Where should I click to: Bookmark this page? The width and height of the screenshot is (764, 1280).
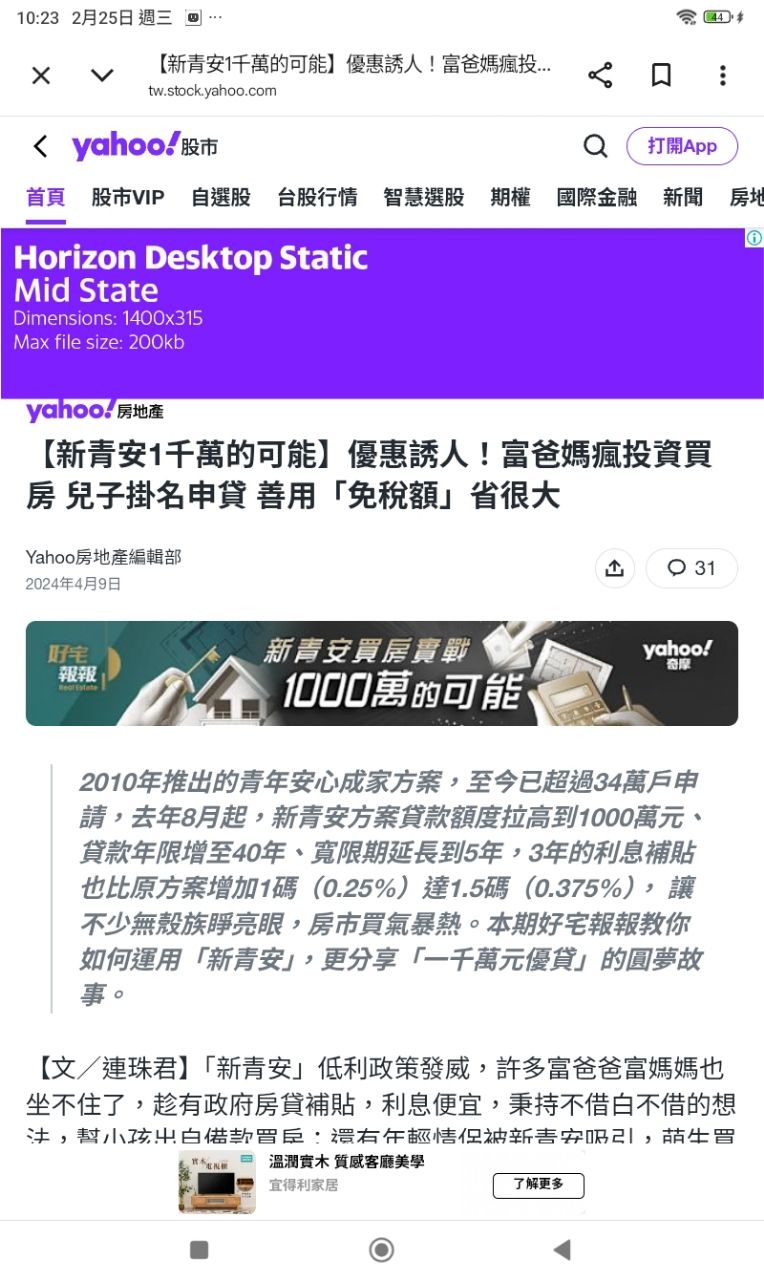point(661,75)
